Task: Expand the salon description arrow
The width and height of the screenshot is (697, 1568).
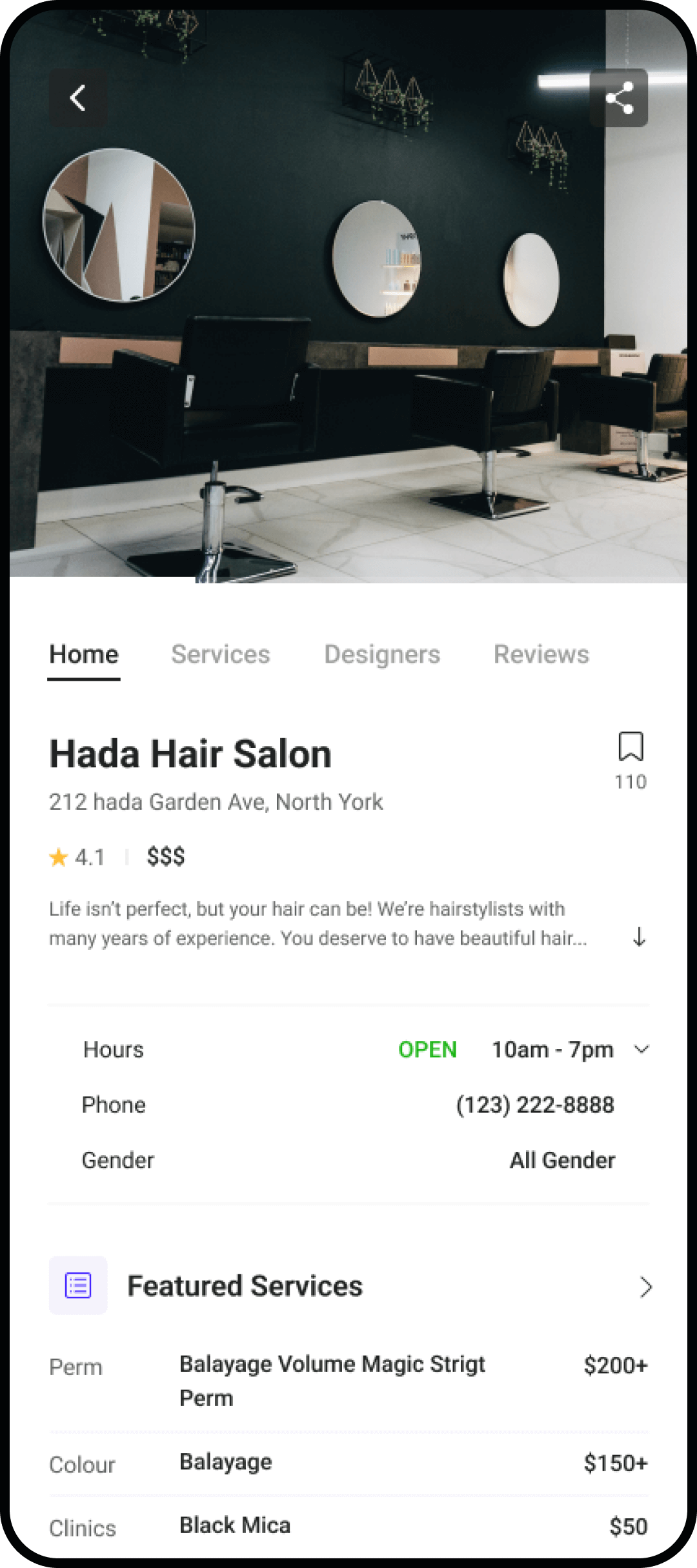Action: coord(639,937)
